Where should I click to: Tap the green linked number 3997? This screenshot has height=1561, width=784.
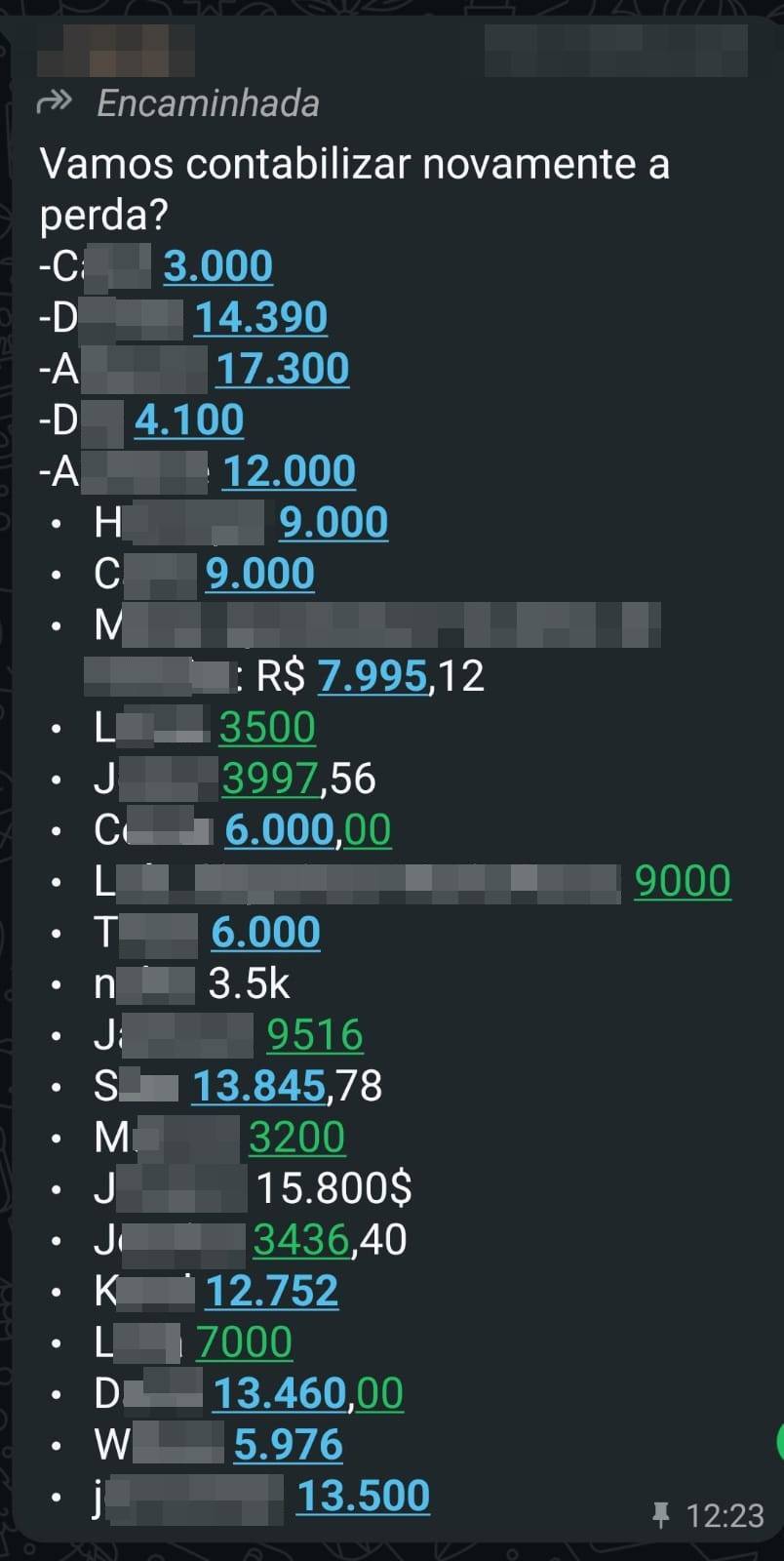(270, 779)
